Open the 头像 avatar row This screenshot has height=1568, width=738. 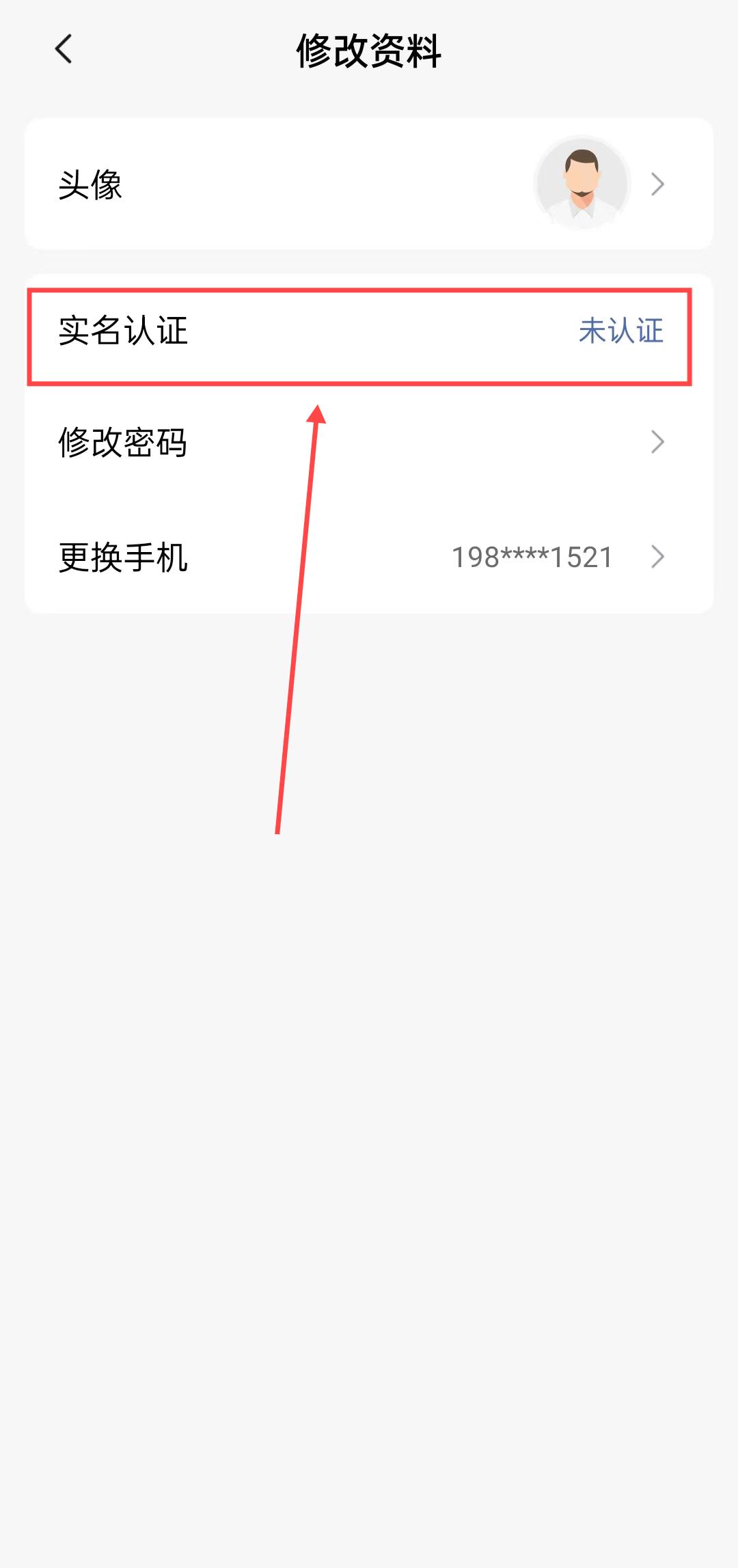pos(369,184)
